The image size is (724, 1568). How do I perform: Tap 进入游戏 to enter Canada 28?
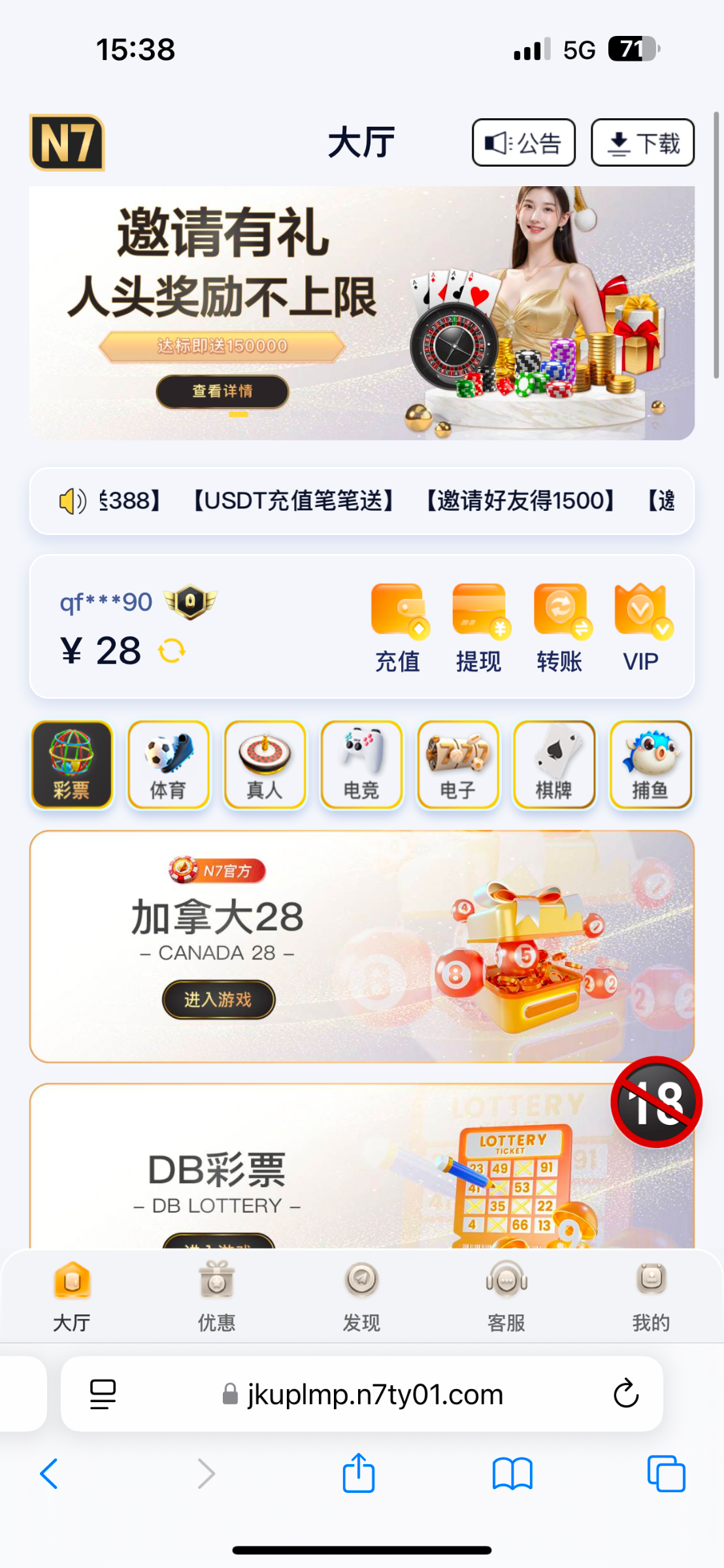pos(218,1000)
